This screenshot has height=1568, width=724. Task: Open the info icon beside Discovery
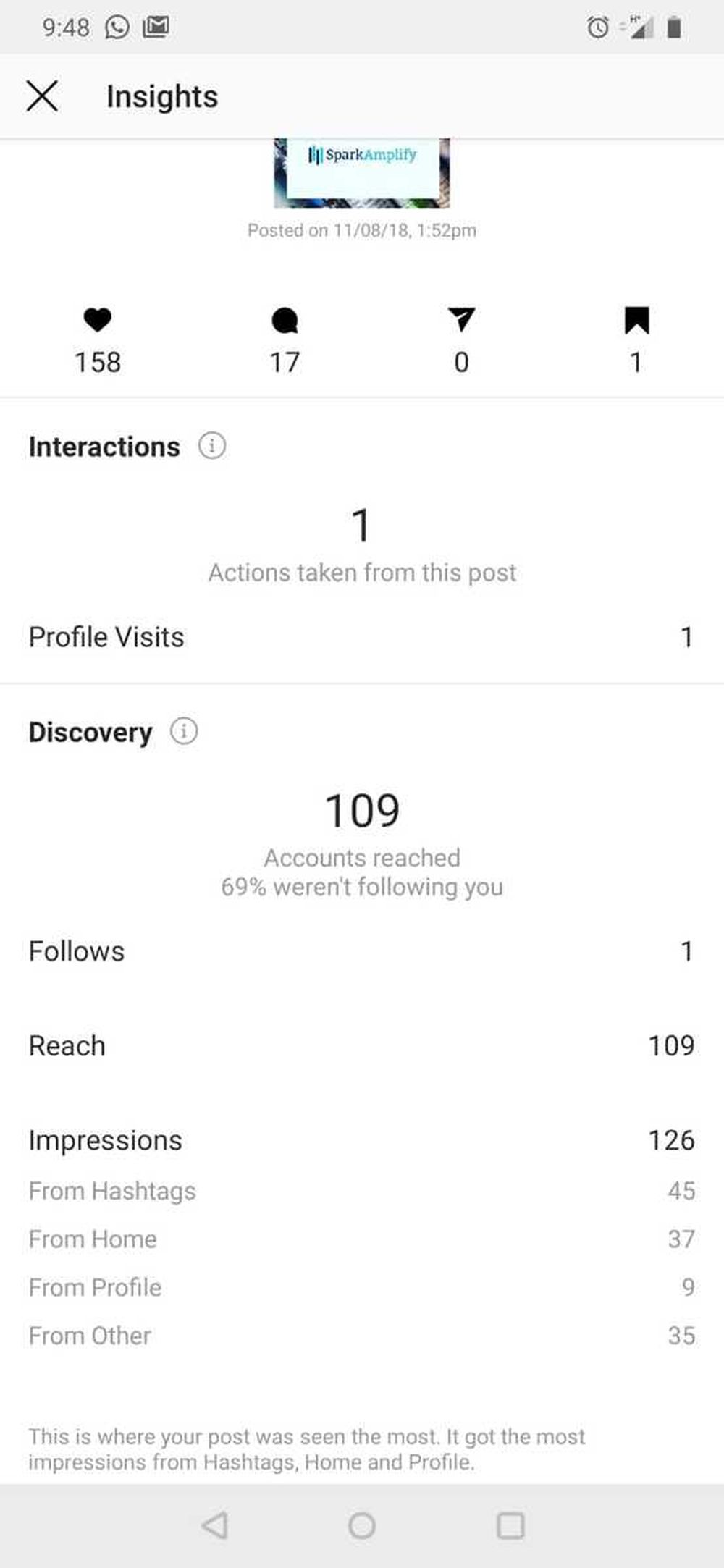(184, 731)
